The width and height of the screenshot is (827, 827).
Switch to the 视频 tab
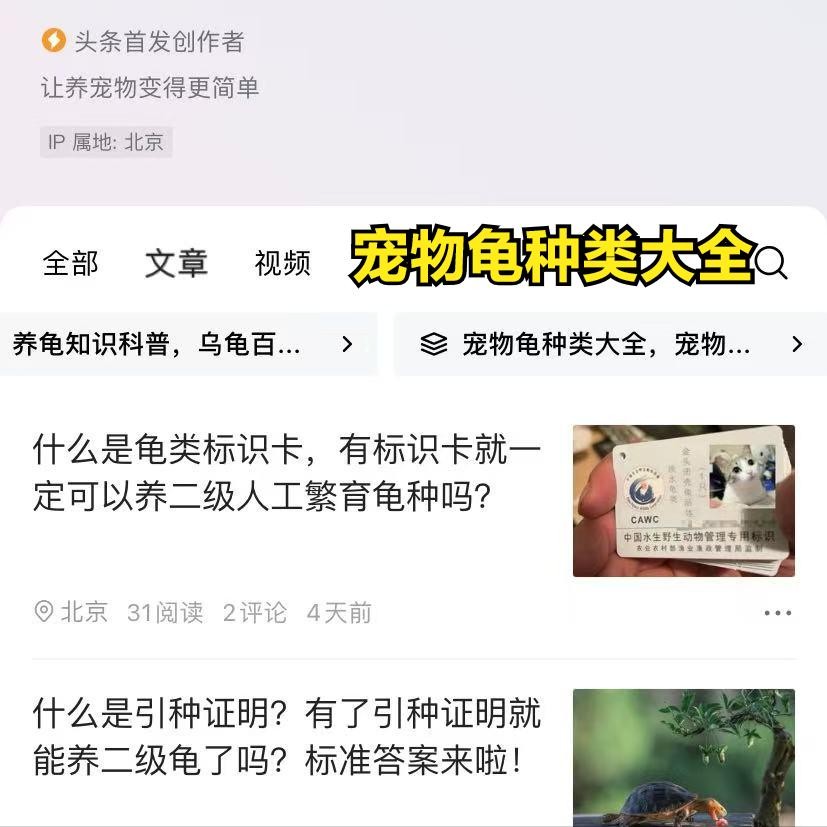pos(282,263)
